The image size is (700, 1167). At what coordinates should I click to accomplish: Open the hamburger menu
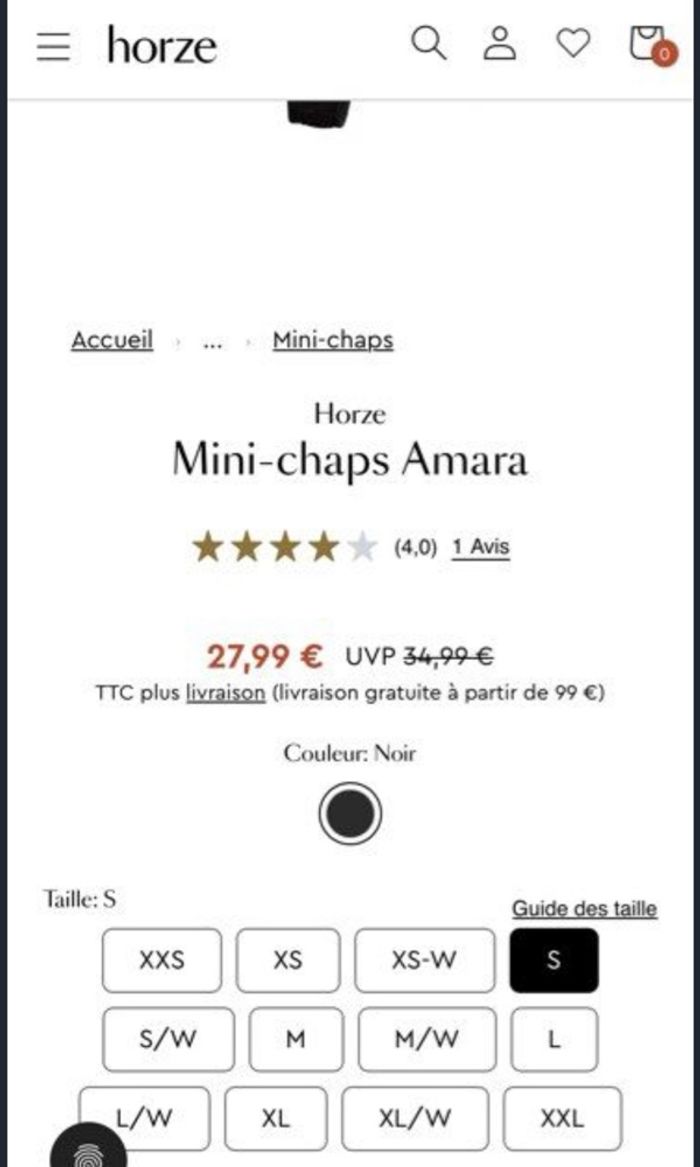(x=54, y=47)
